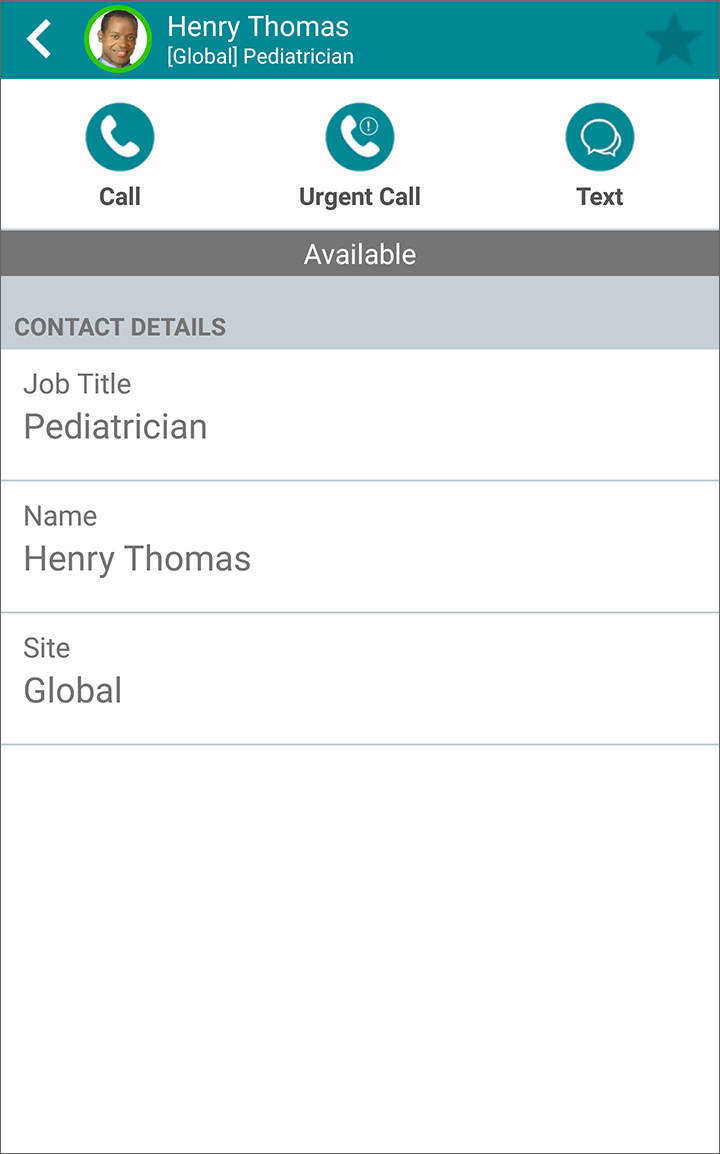Go back using the arrow
The image size is (720, 1154).
[x=39, y=39]
